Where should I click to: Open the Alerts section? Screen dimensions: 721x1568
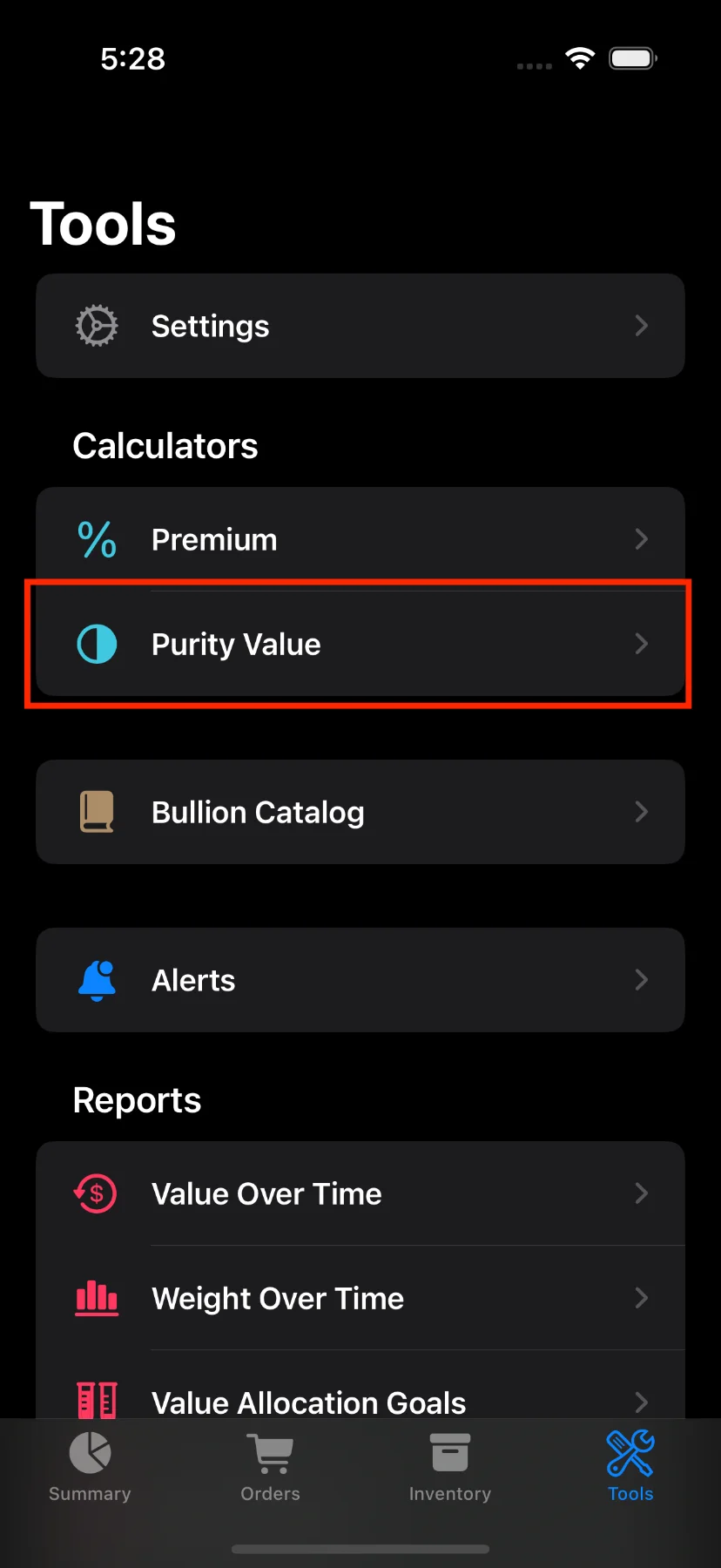click(x=360, y=979)
